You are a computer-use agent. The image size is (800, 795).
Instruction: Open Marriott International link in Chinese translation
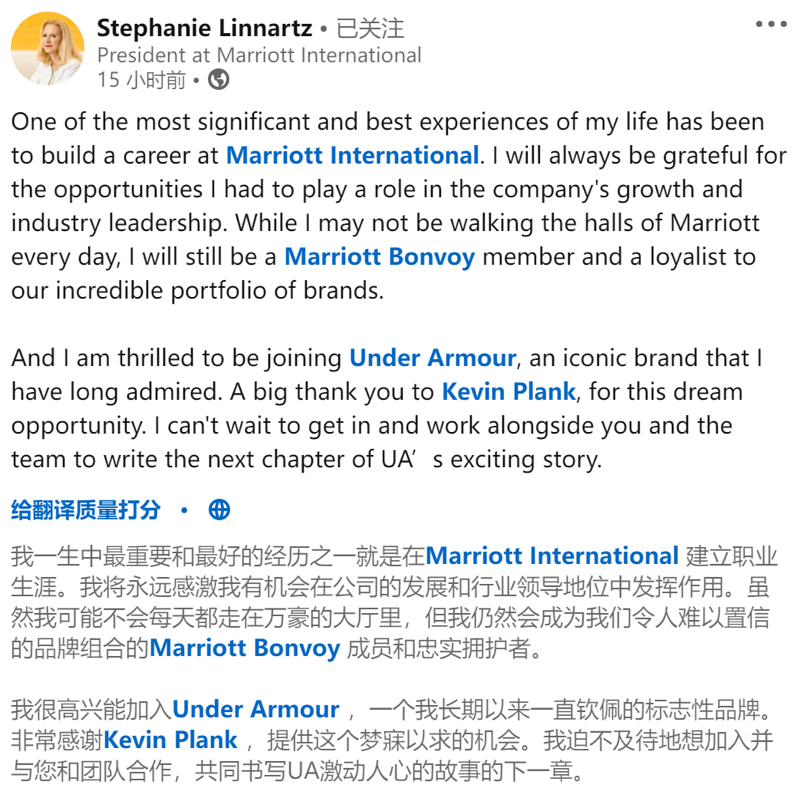click(x=552, y=556)
